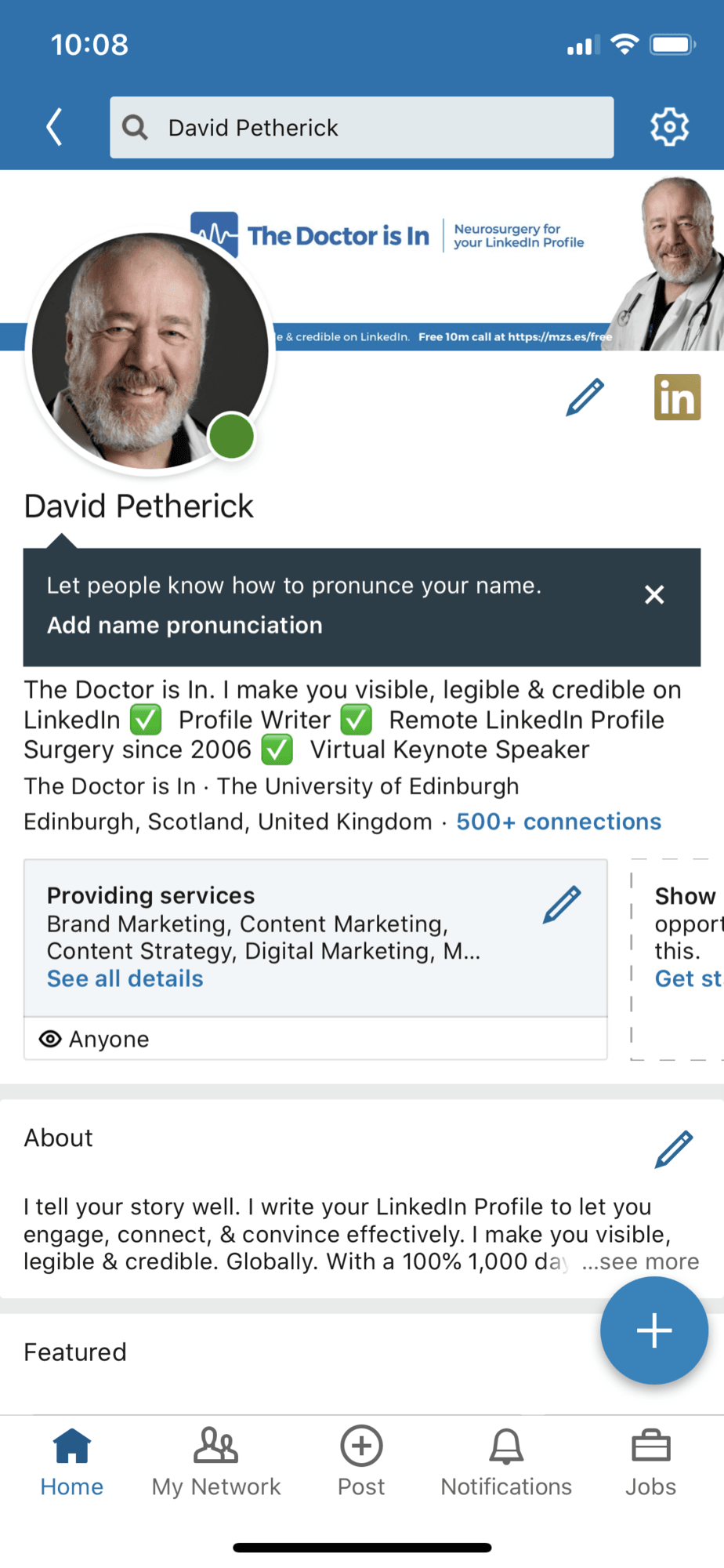The image size is (724, 1568).
Task: Open See all details for services
Action: (125, 978)
